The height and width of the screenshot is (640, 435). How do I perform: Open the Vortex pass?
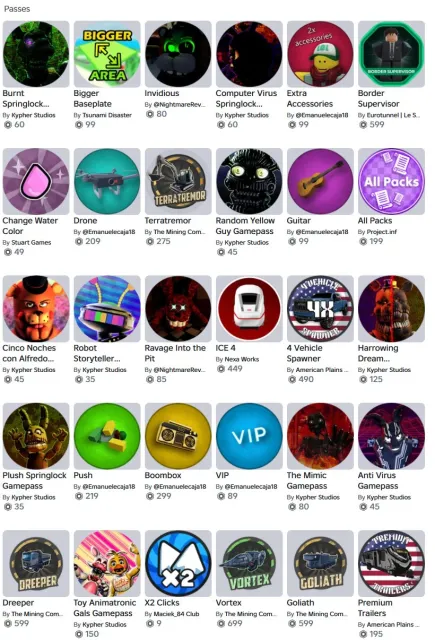click(x=249, y=564)
